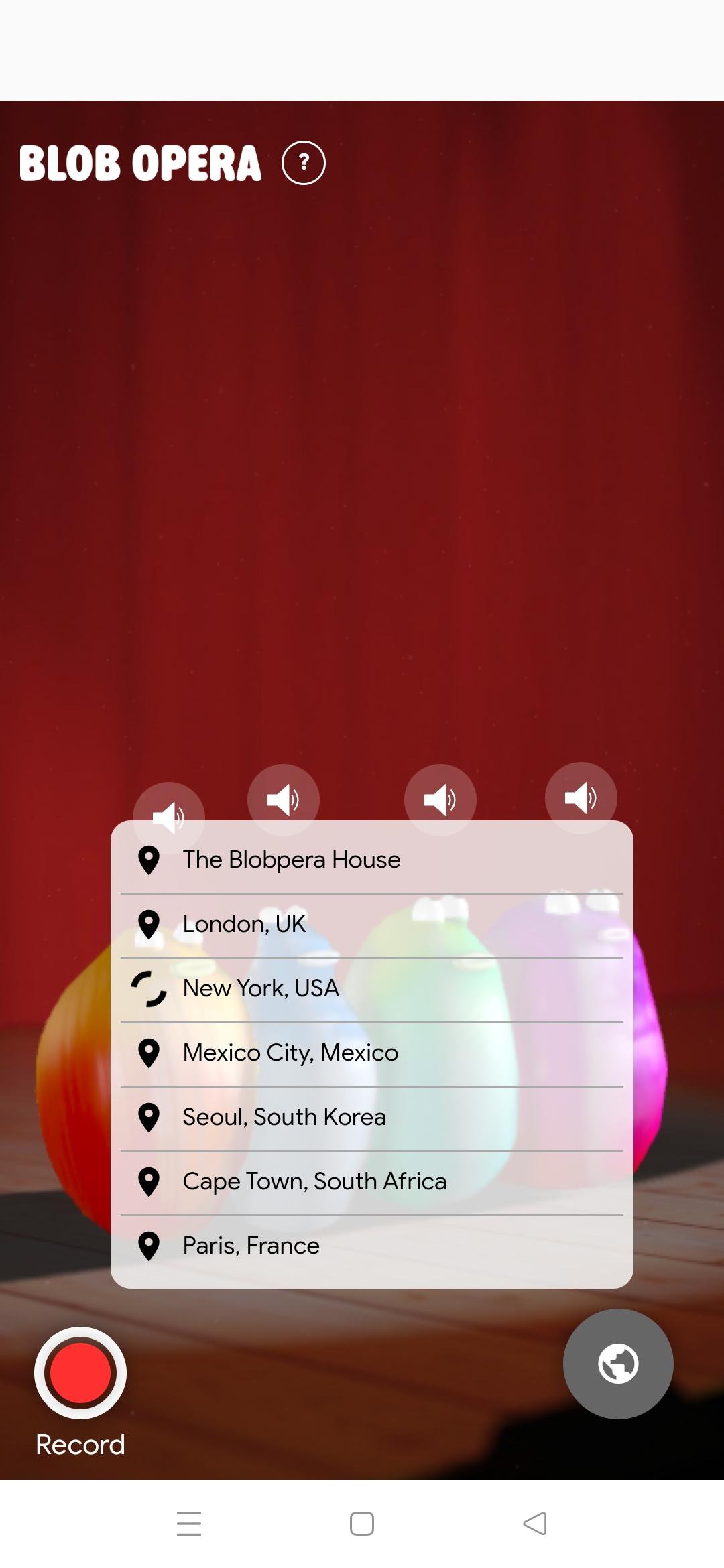The width and height of the screenshot is (724, 1568).
Task: Open the help question mark icon
Action: 304,163
